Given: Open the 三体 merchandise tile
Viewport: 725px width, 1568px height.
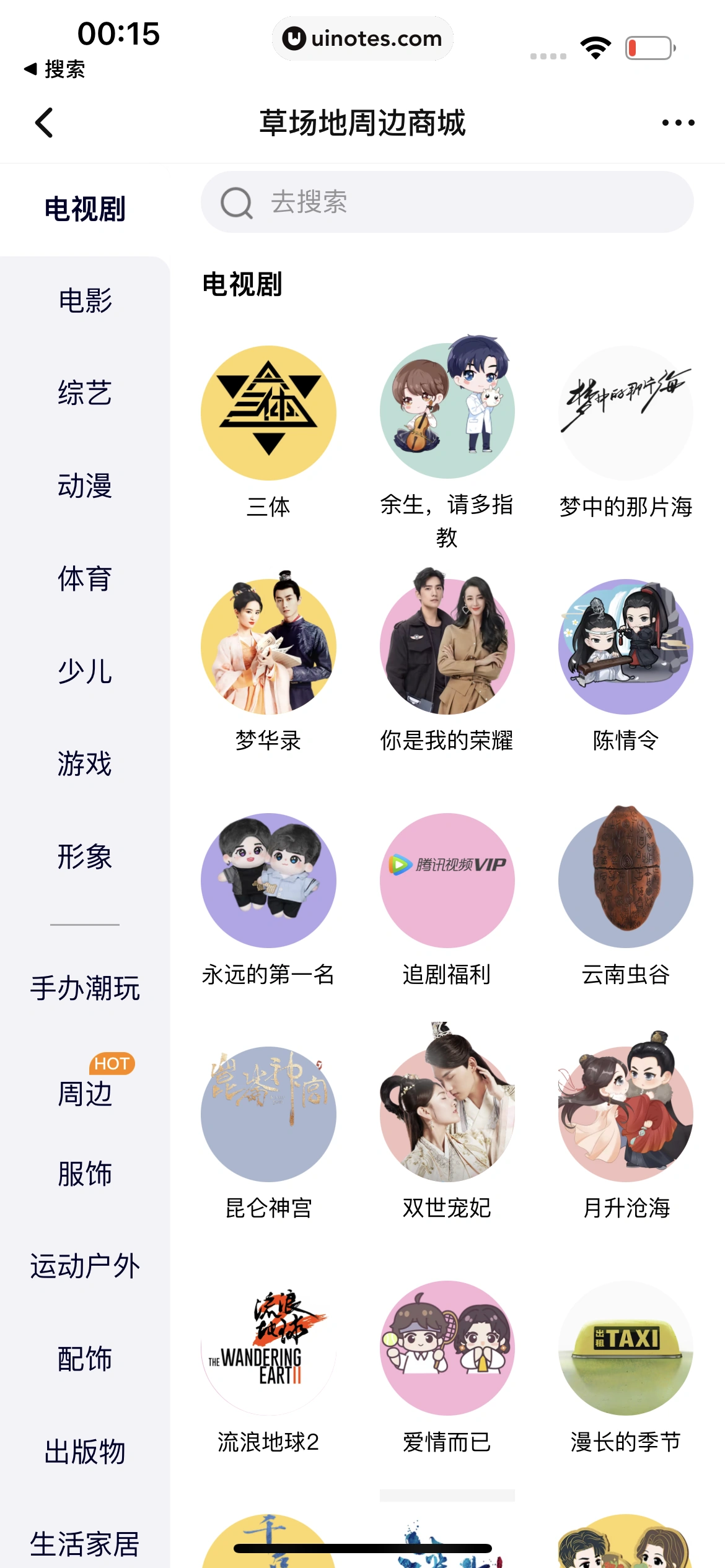Looking at the screenshot, I should click(x=268, y=413).
